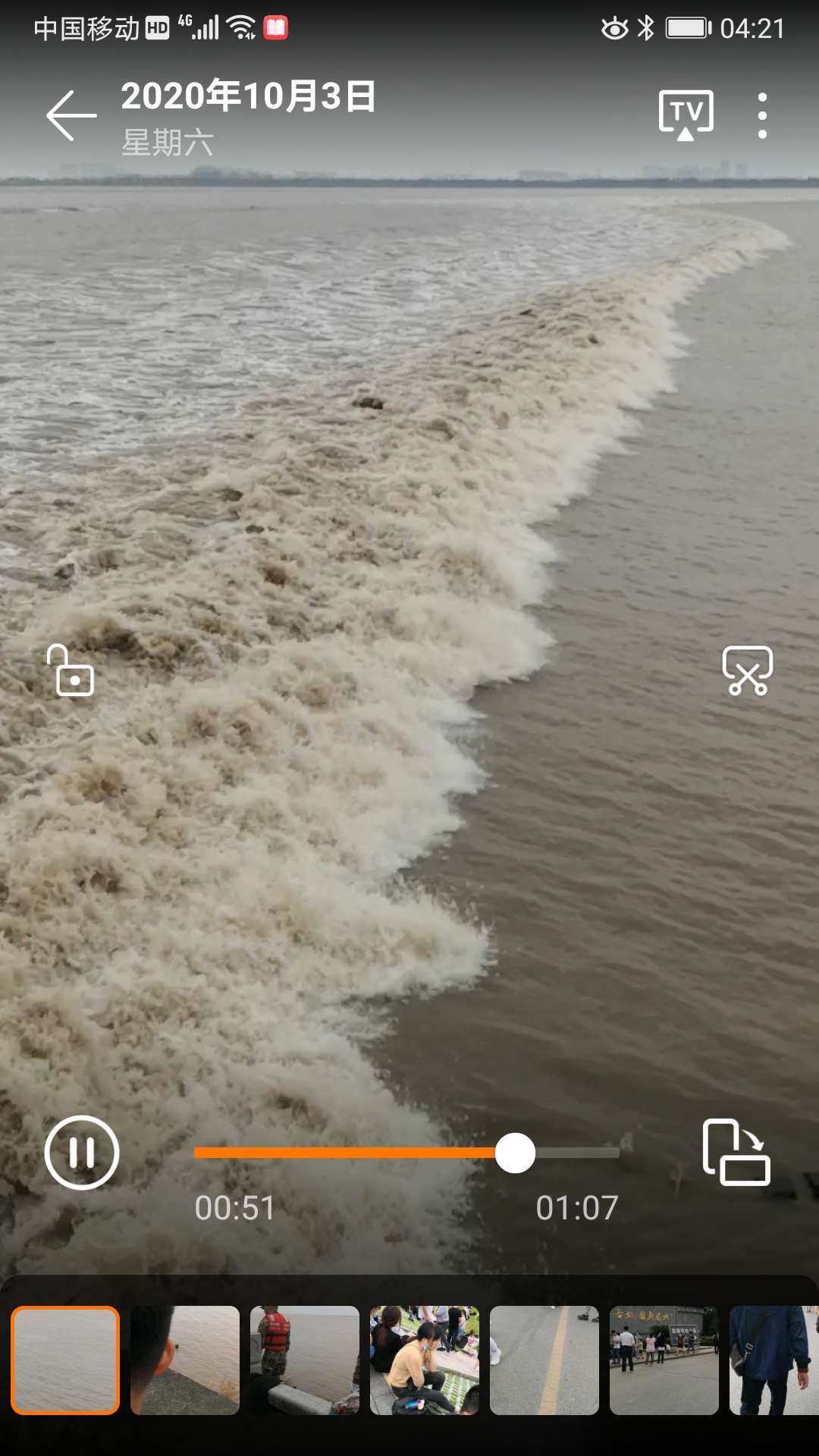Open the thumbnail showing road with yellow line

[544, 1360]
